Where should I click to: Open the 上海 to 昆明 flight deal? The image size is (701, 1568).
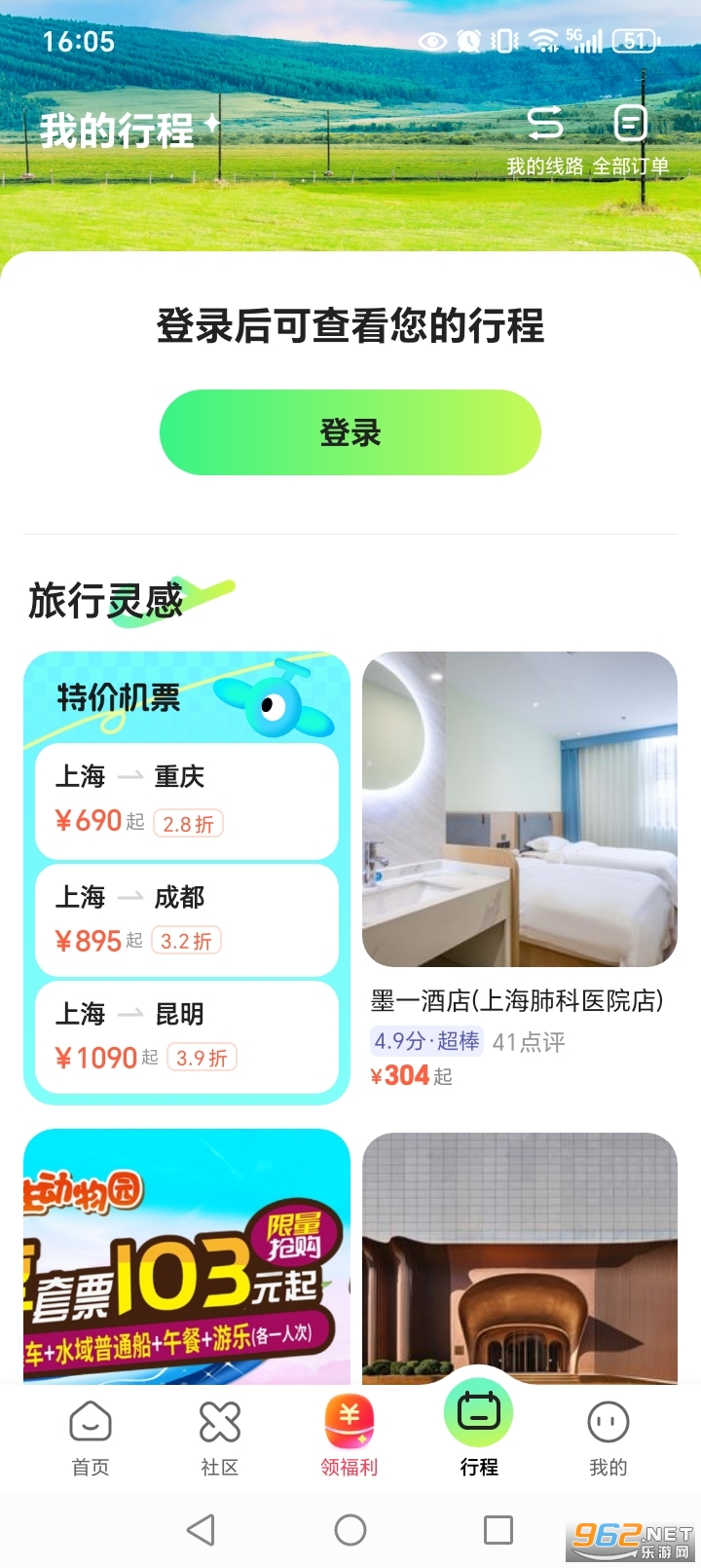click(x=186, y=1037)
